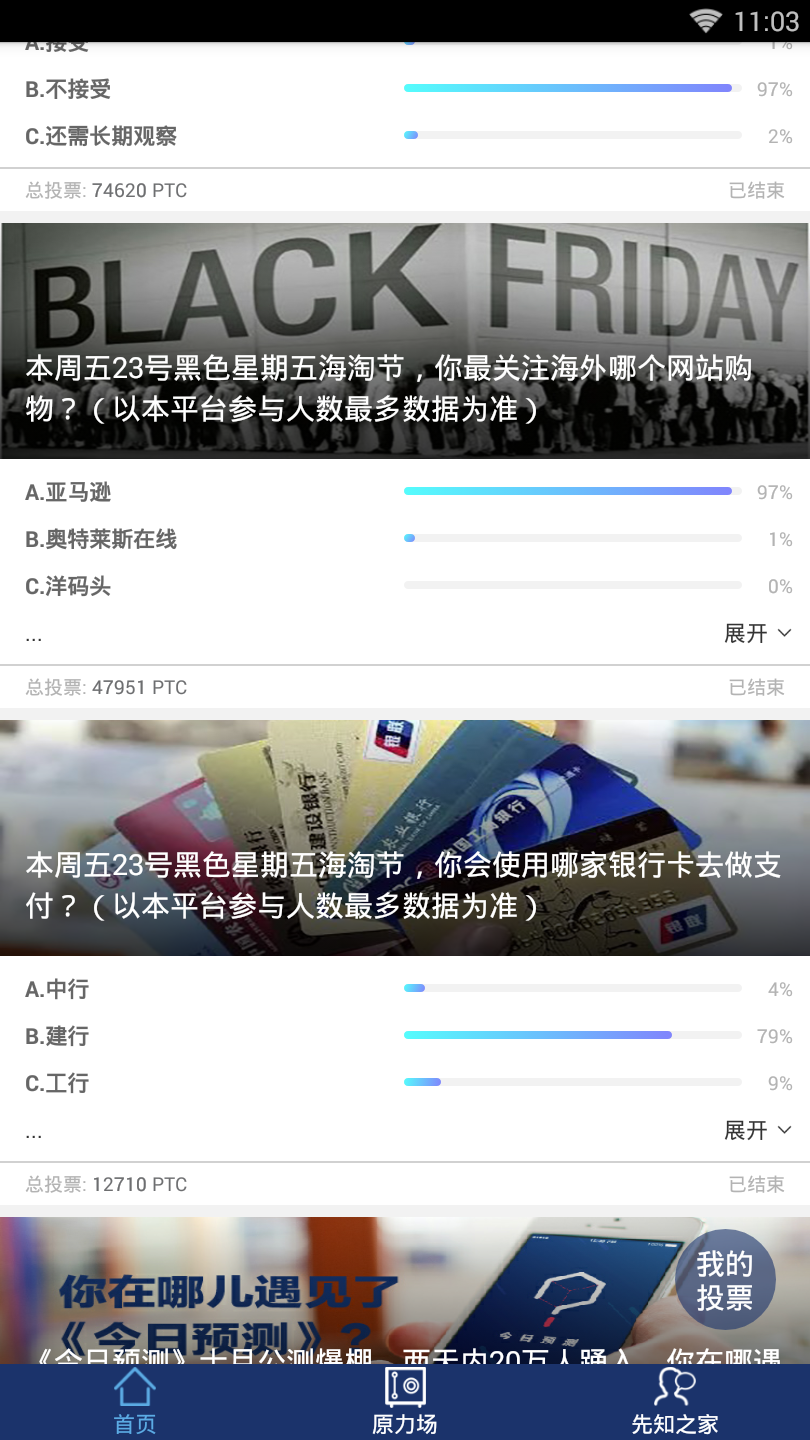Expand options in the Black Friday shopping poll
This screenshot has width=810, height=1440.
(758, 633)
